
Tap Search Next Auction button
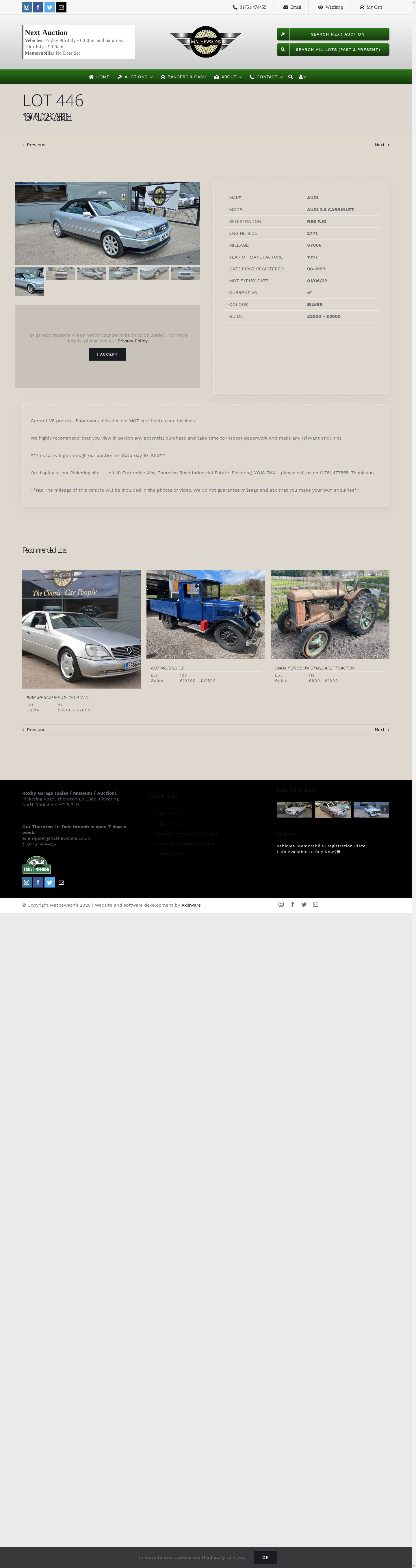tap(333, 34)
